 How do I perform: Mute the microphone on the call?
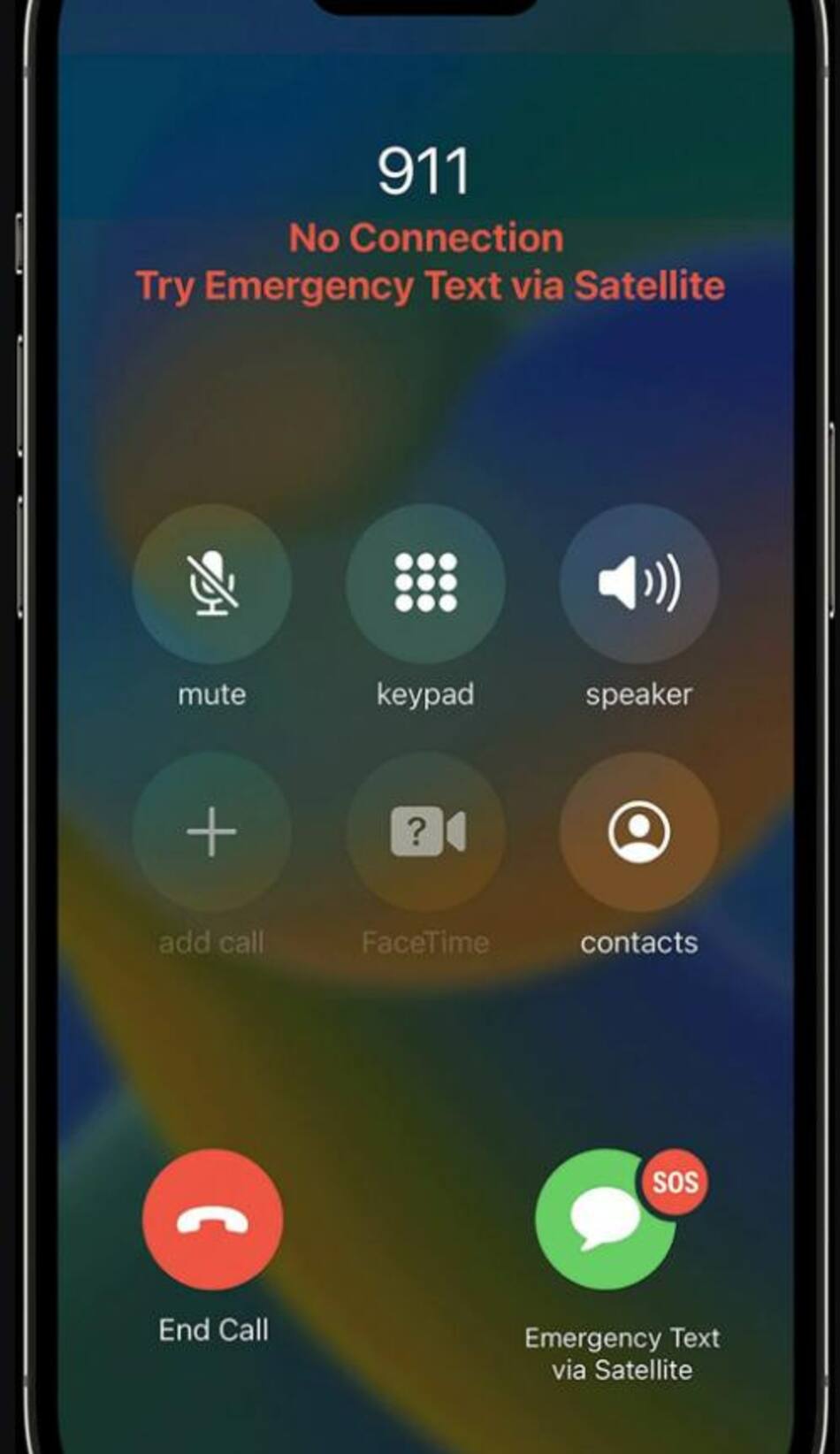click(212, 584)
